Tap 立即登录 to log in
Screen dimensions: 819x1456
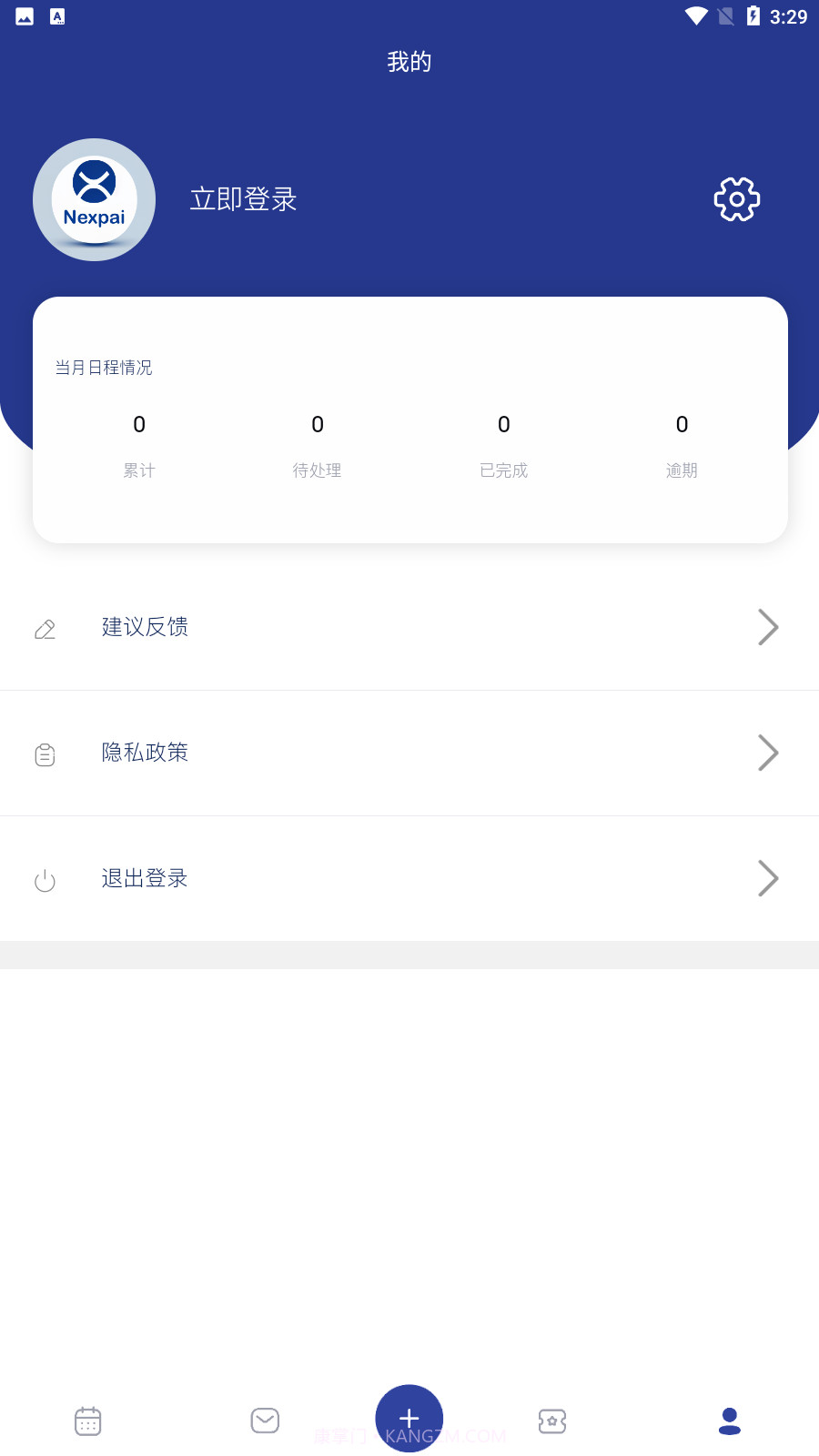click(x=243, y=199)
